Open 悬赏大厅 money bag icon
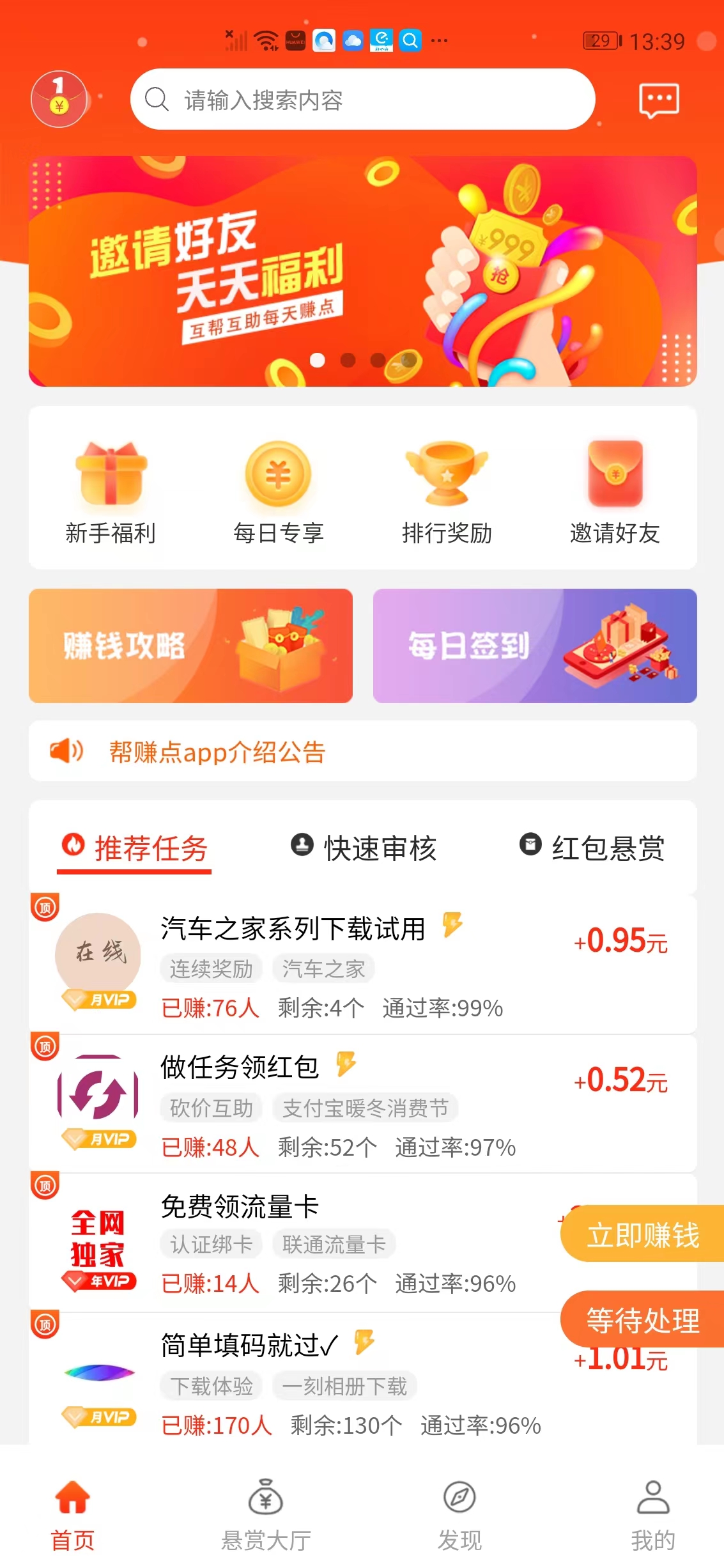 coord(267,1499)
